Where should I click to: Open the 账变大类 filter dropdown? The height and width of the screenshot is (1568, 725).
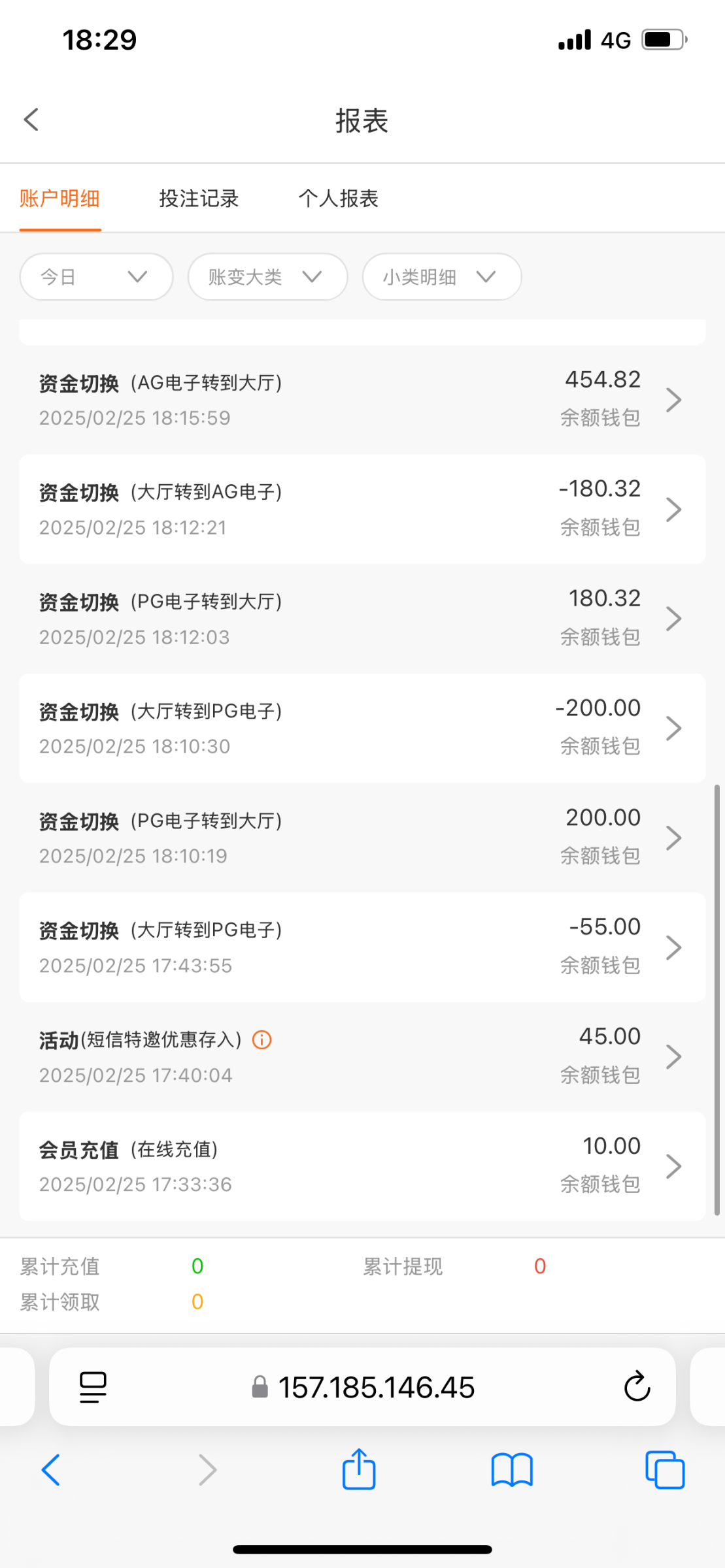(267, 277)
